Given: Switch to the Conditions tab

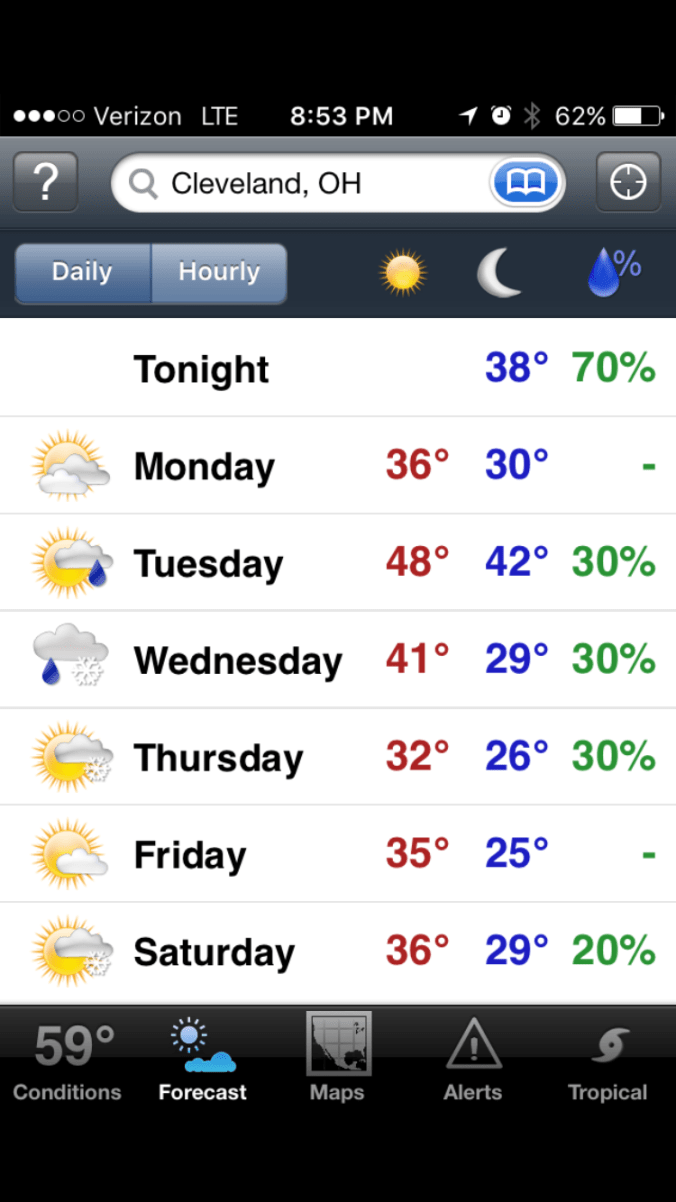Looking at the screenshot, I should tap(67, 1062).
